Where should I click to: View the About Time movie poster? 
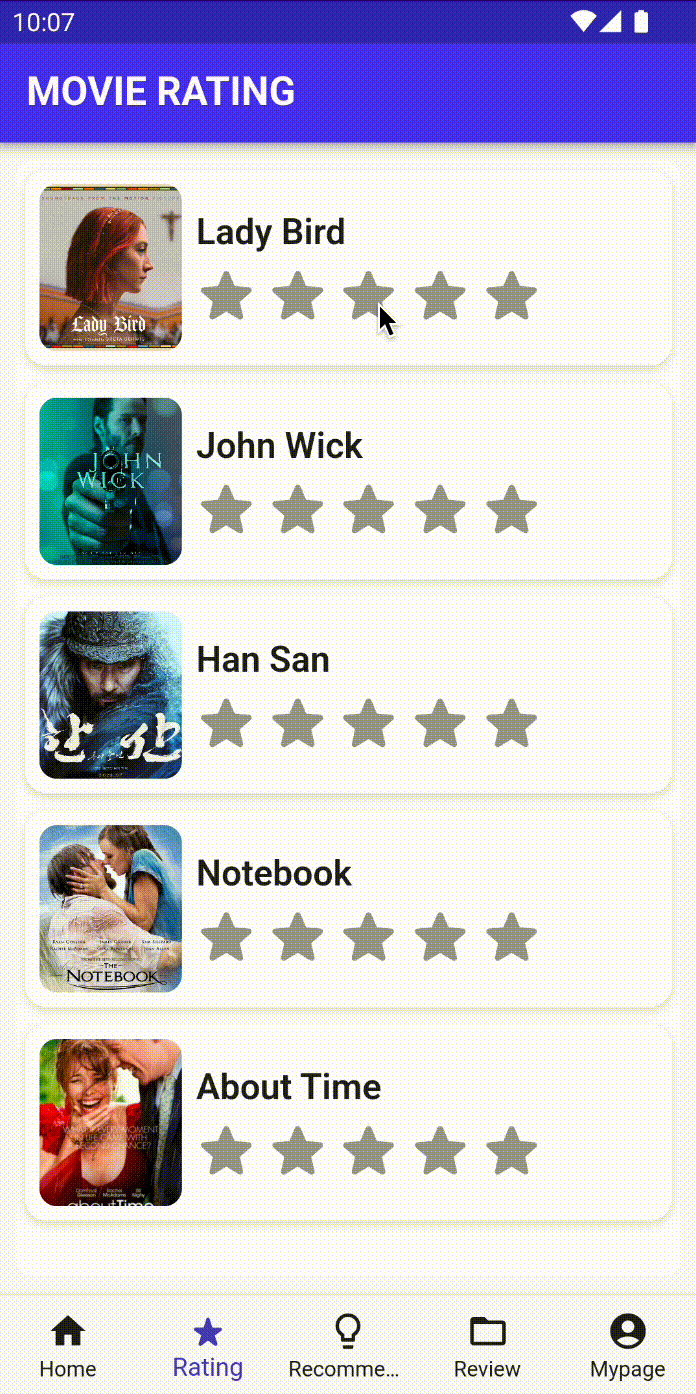110,1122
